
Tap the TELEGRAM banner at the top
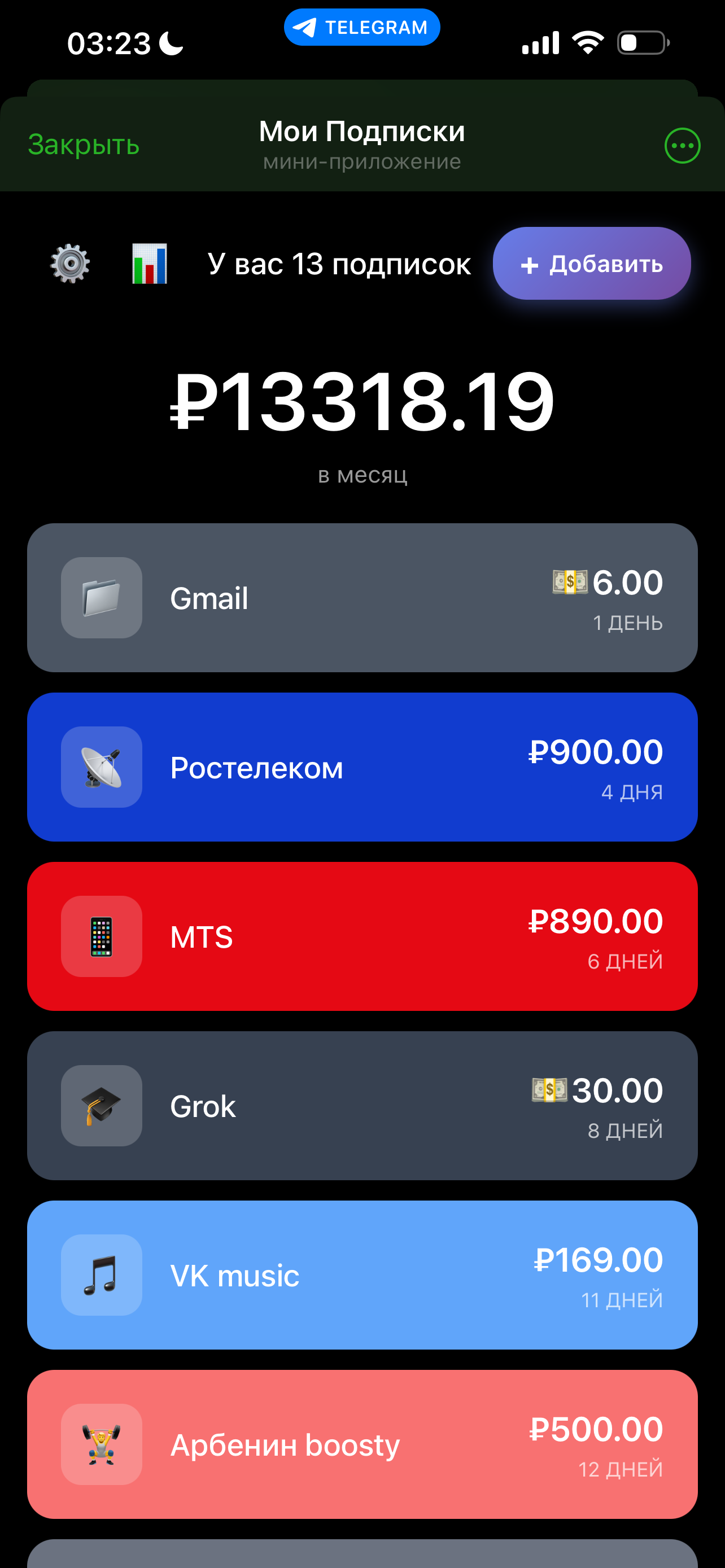click(x=361, y=26)
